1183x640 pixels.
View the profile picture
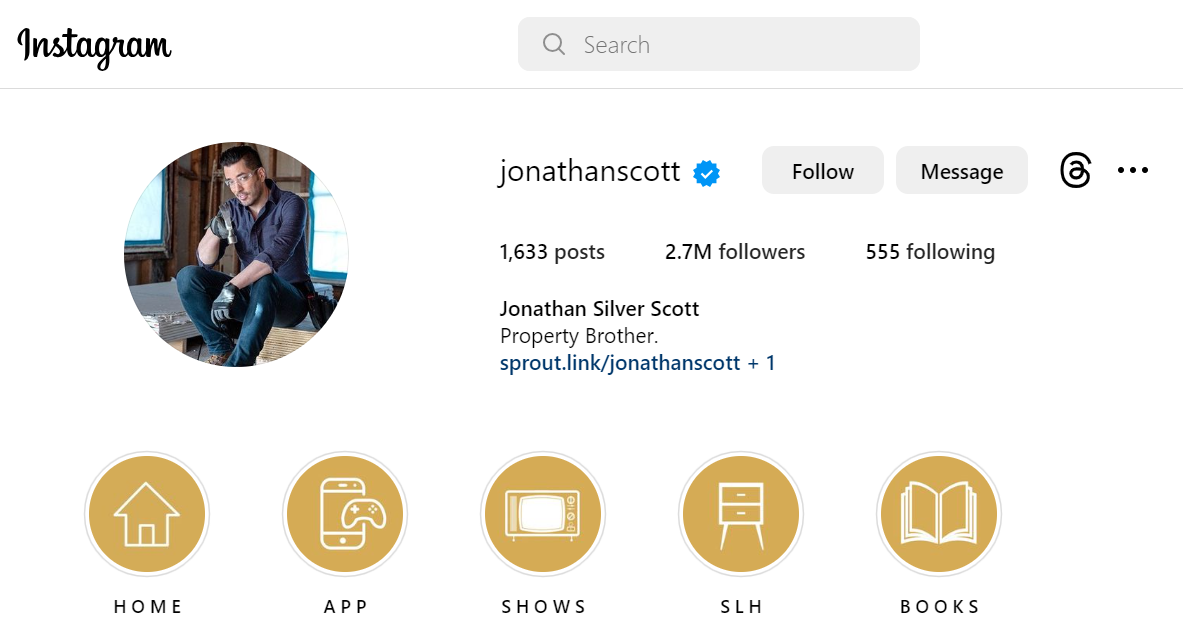[x=236, y=254]
